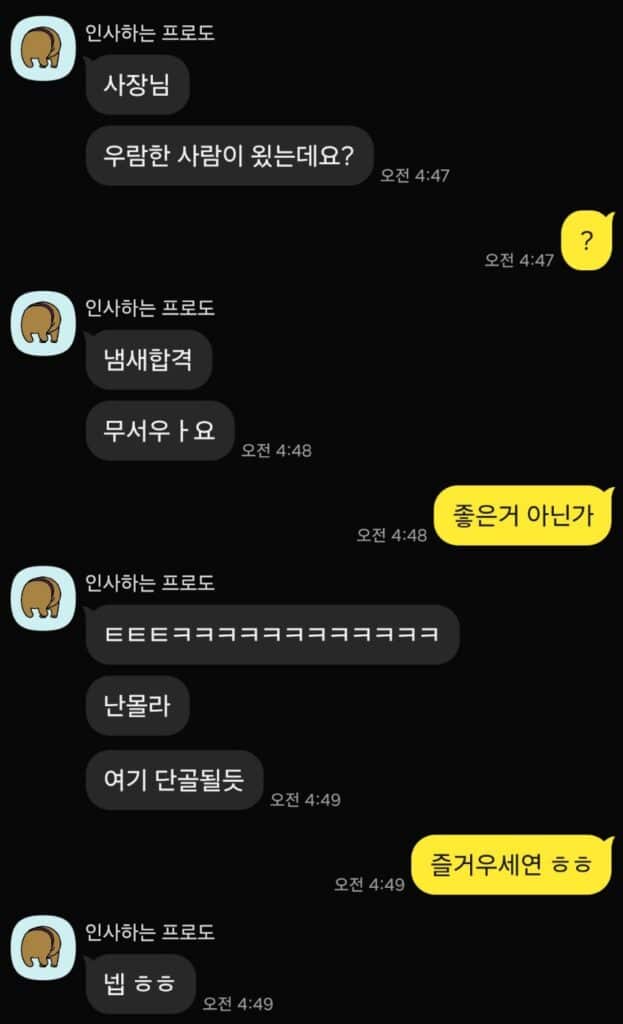Open 인사하는 프로도 avatar above 넵 ㅎㅎ

click(43, 946)
